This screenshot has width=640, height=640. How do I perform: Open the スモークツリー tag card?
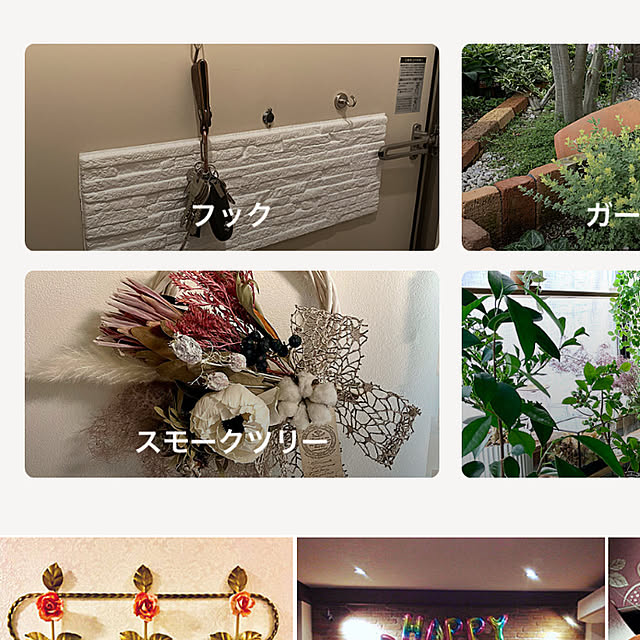(231, 374)
